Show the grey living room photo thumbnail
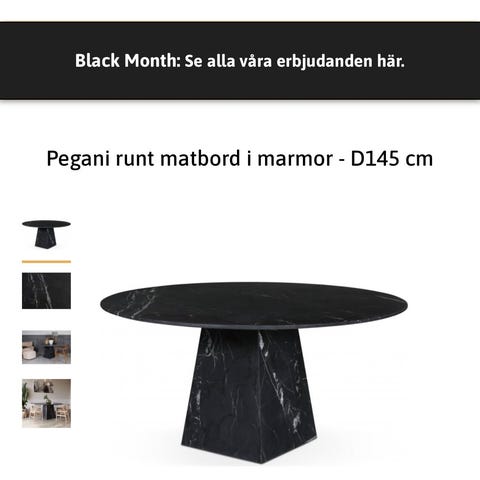The width and height of the screenshot is (480, 480). [46, 347]
